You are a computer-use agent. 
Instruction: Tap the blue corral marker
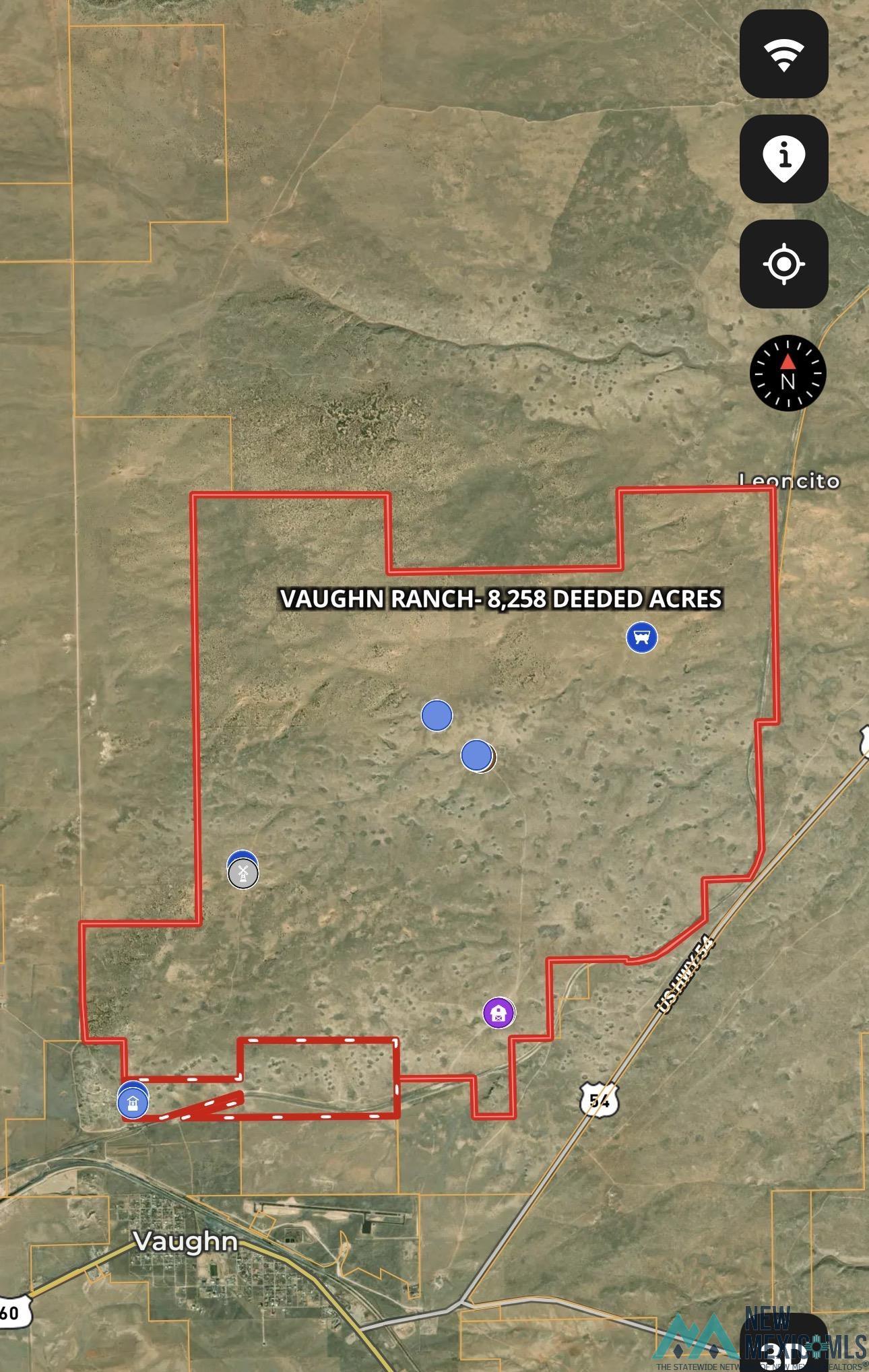(642, 636)
